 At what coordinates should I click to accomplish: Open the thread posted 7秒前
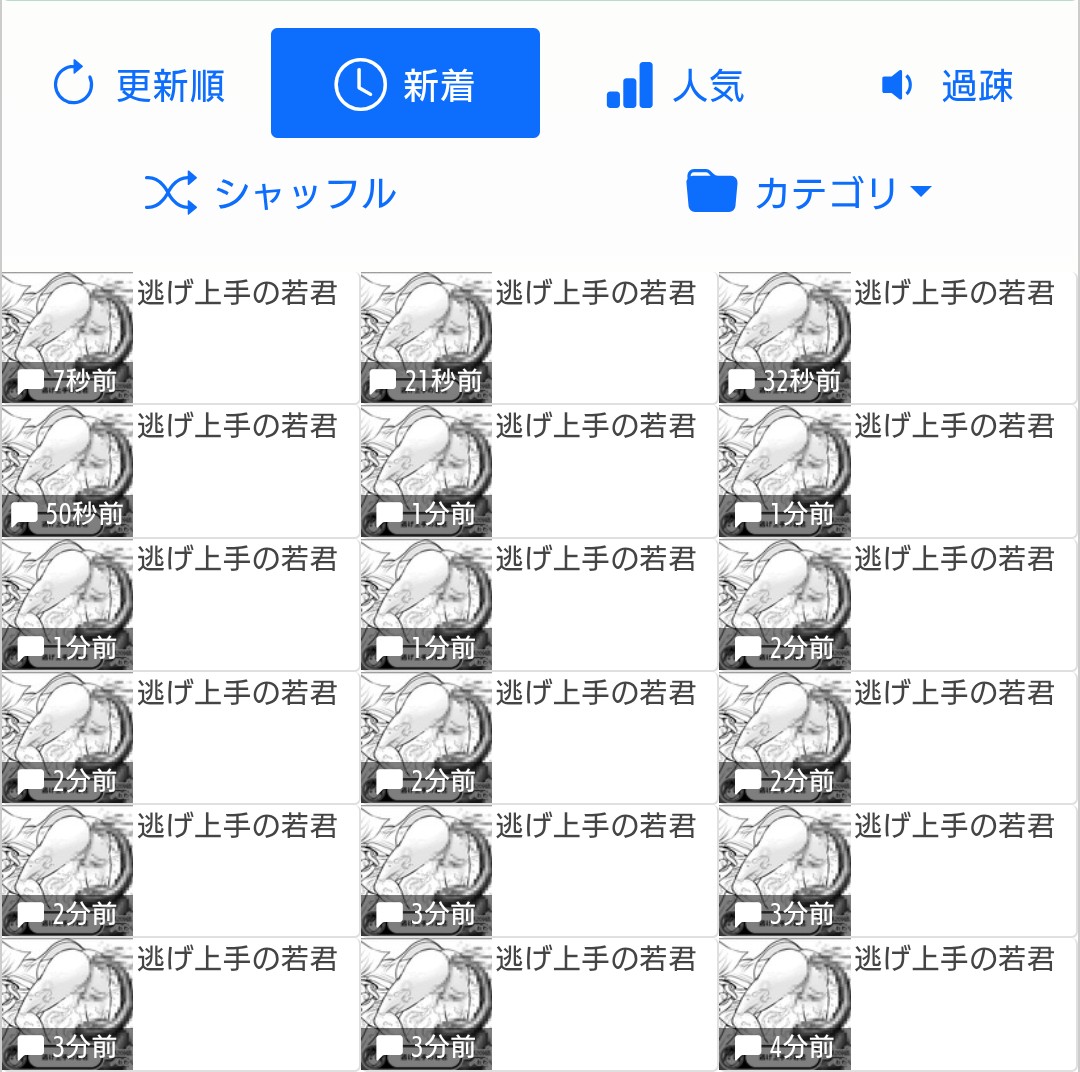click(180, 337)
